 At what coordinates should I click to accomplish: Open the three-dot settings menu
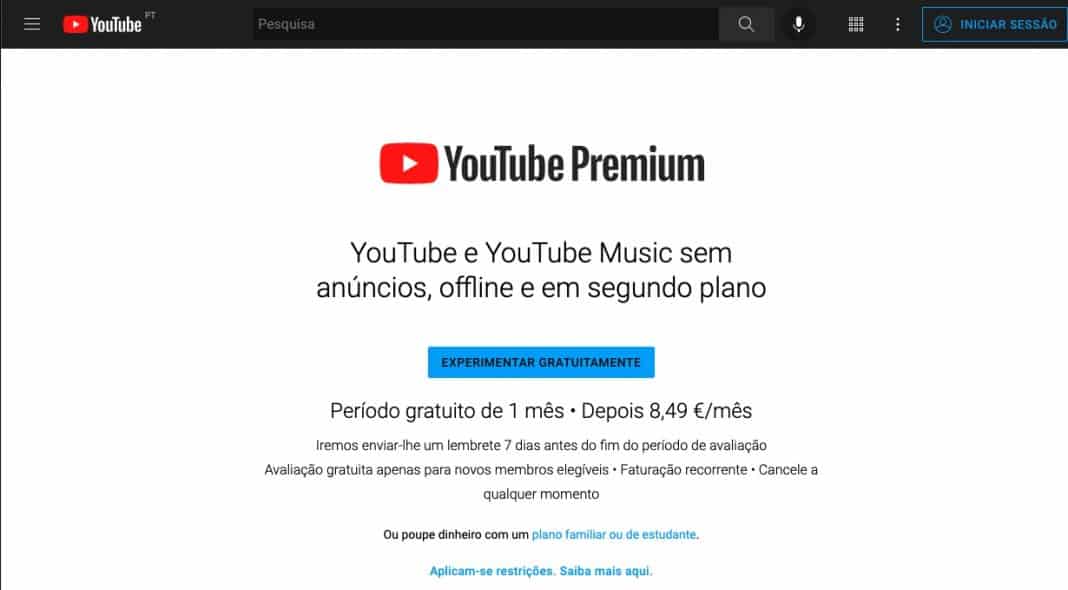click(x=897, y=24)
